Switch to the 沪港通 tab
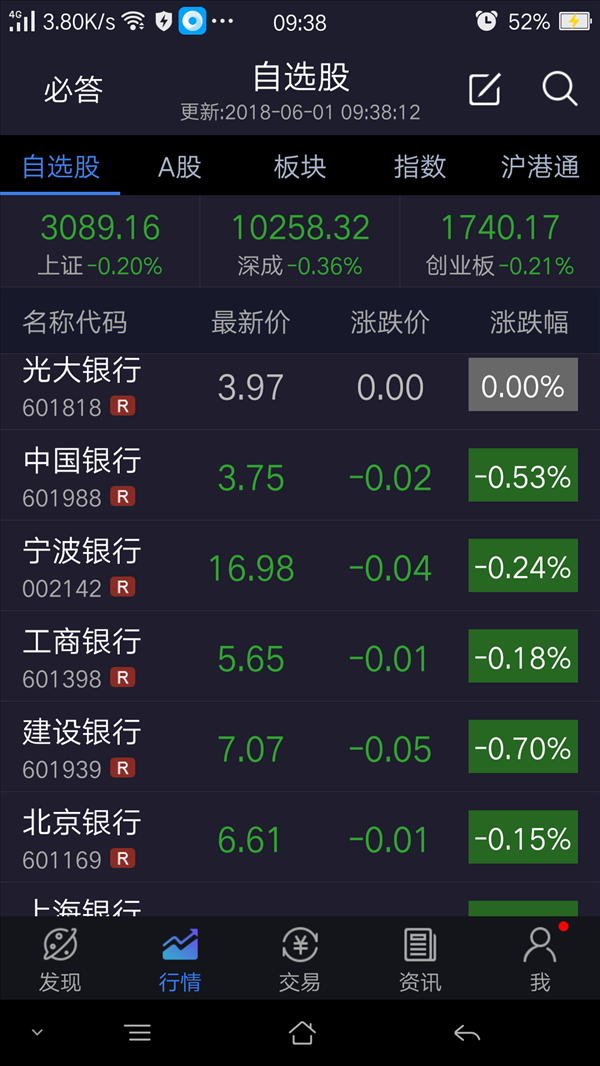The image size is (600, 1066). [540, 167]
